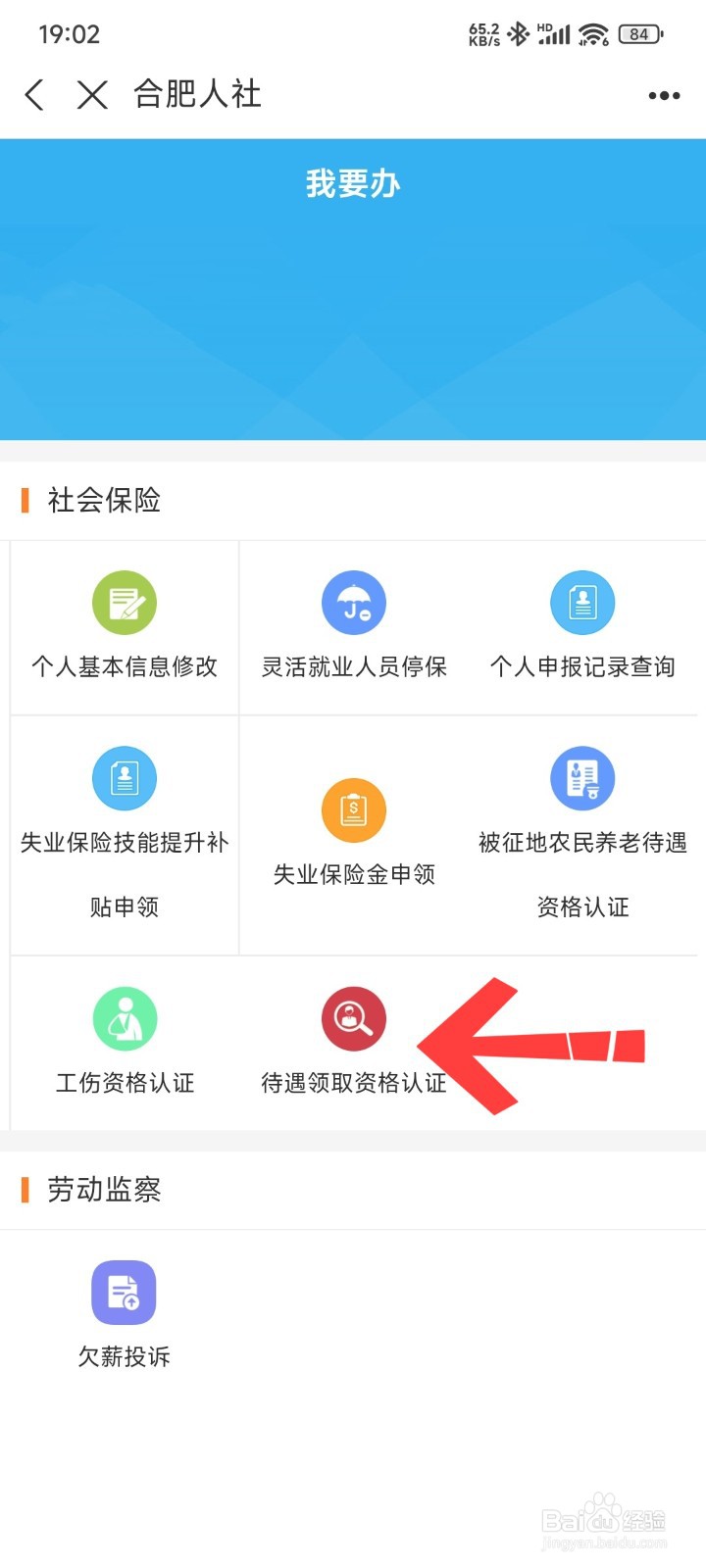Tap the back arrow at top left

click(x=34, y=95)
